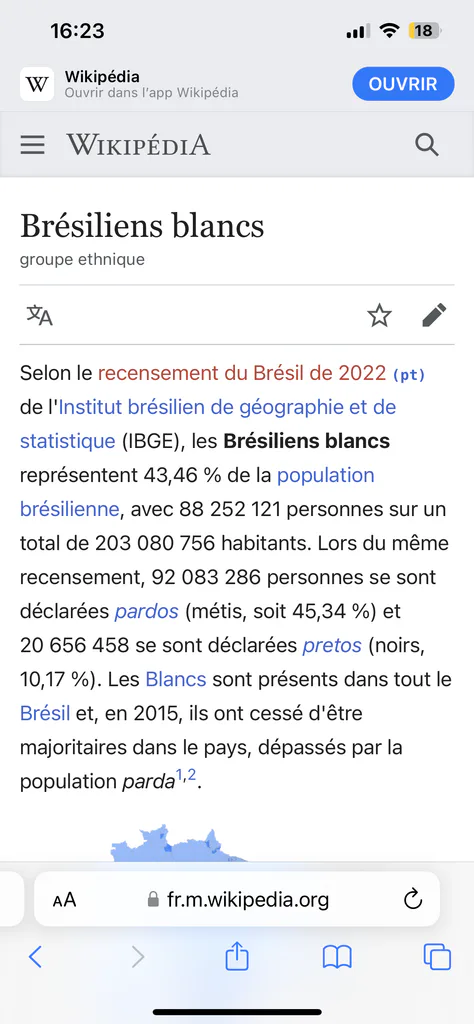
Task: Open the hamburger menu drawer
Action: coord(33,144)
